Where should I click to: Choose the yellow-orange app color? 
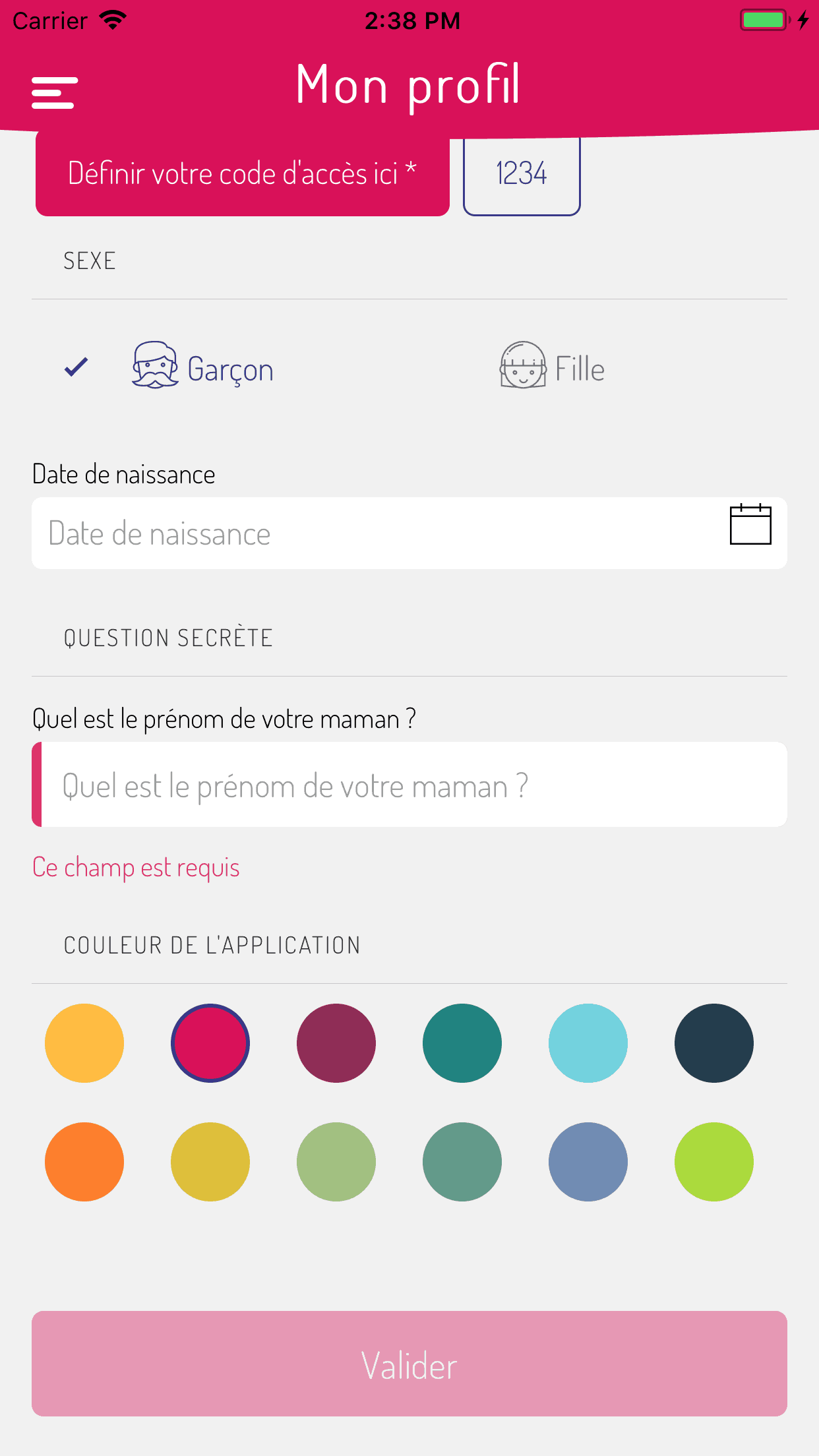(x=84, y=1043)
